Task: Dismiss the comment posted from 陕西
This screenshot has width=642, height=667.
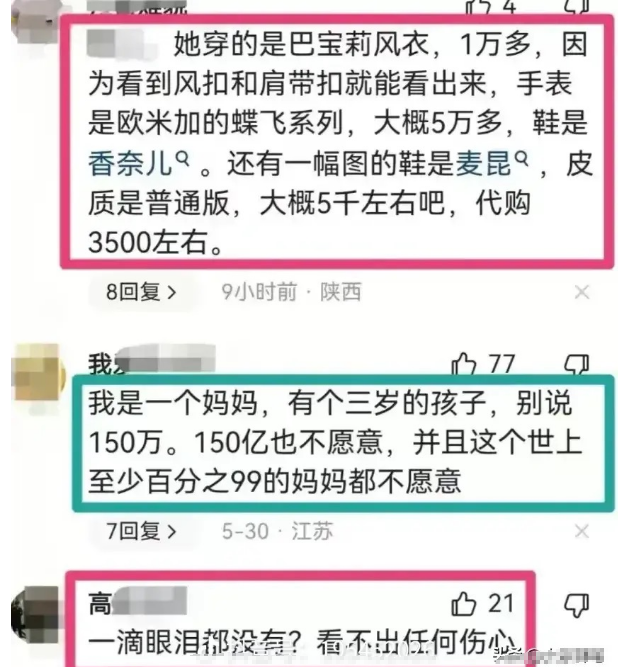Action: (x=582, y=292)
